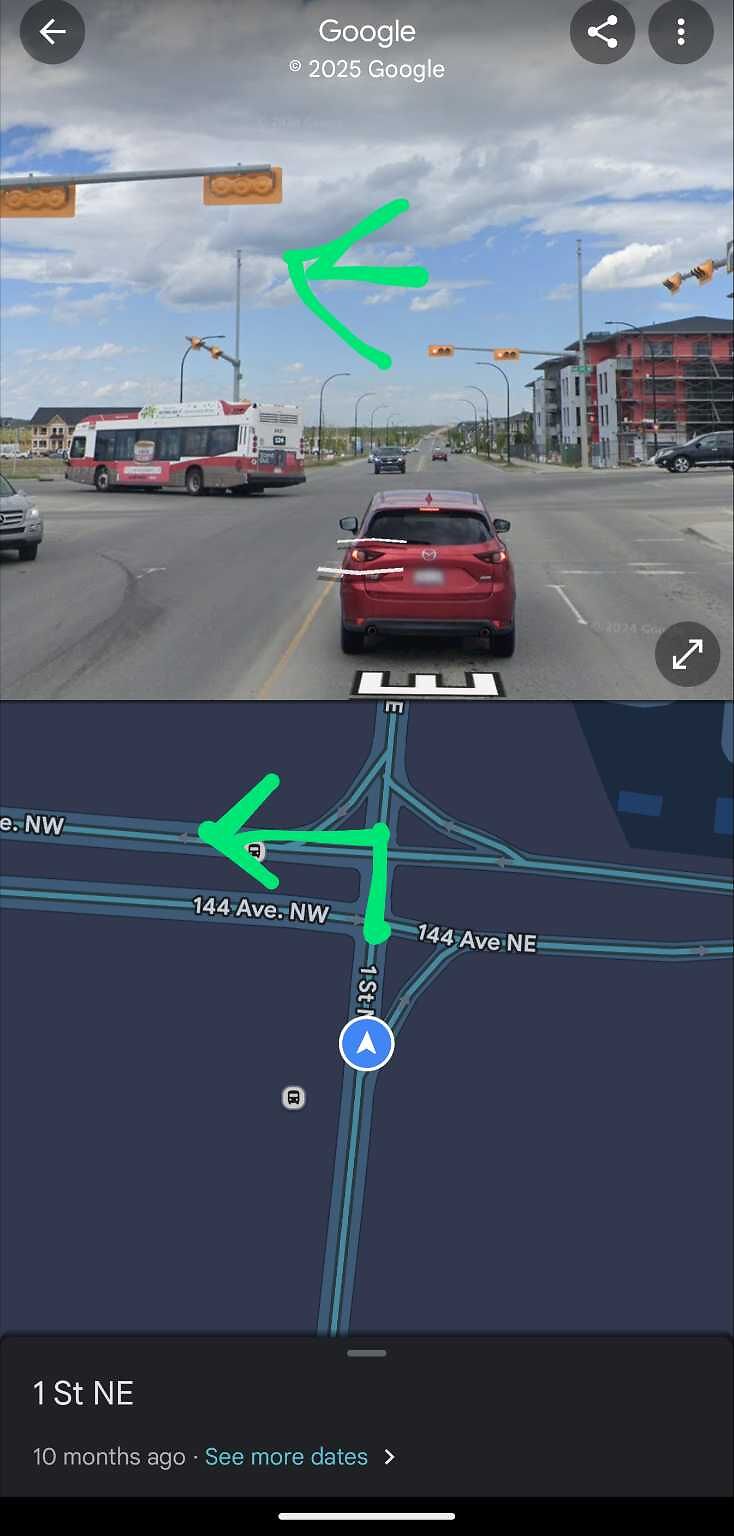
Task: Select the bus stop icon west of 1 St
Action: pyautogui.click(x=293, y=1098)
